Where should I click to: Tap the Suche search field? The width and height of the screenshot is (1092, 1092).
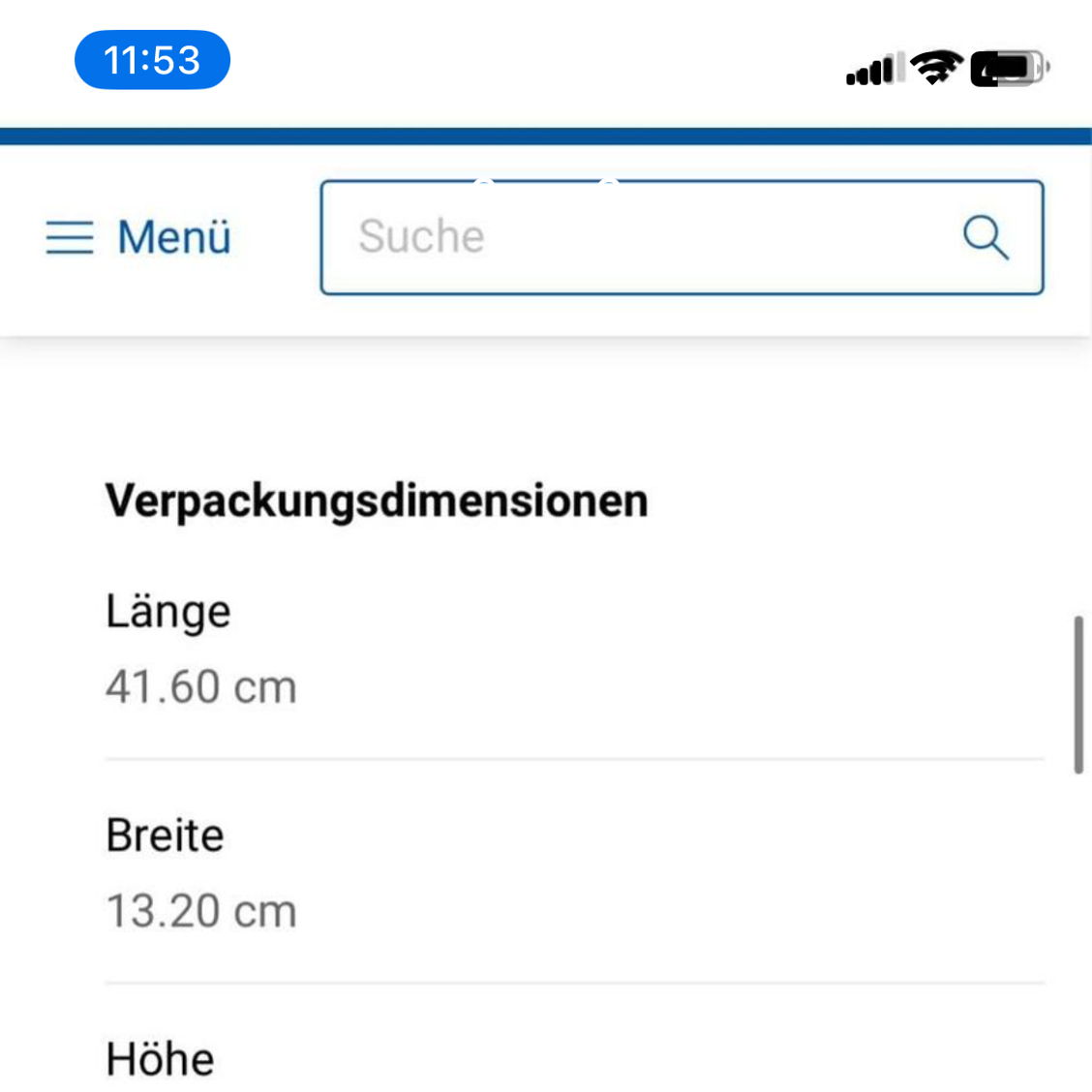[x=629, y=237]
